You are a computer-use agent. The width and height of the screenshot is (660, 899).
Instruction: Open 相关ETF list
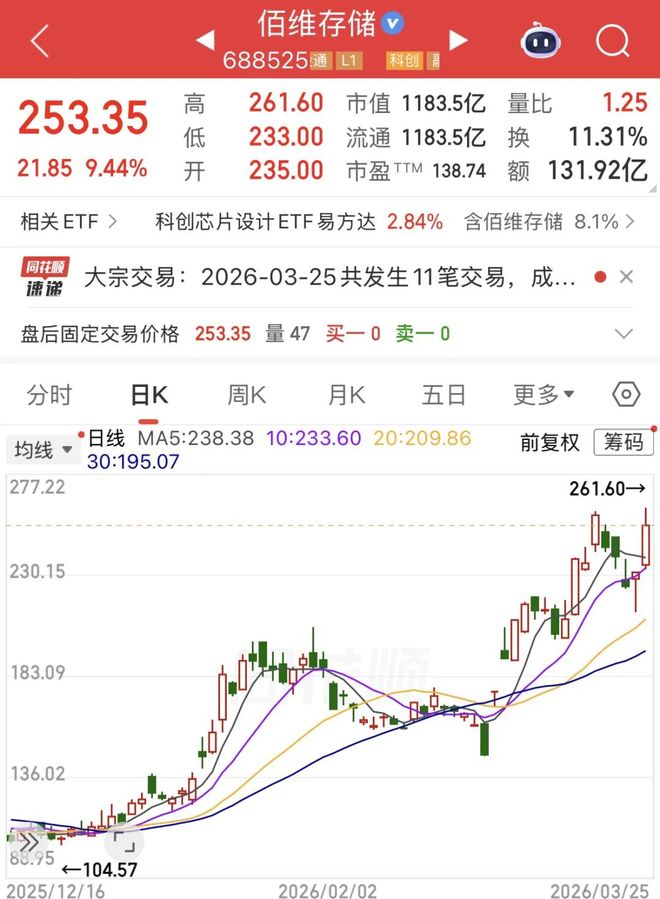[x=69, y=222]
